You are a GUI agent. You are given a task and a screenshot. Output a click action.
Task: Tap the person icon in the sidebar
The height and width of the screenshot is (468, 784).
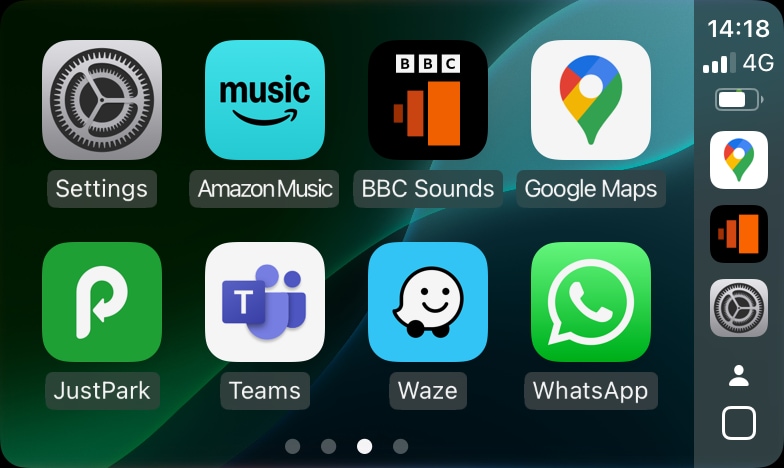(739, 376)
